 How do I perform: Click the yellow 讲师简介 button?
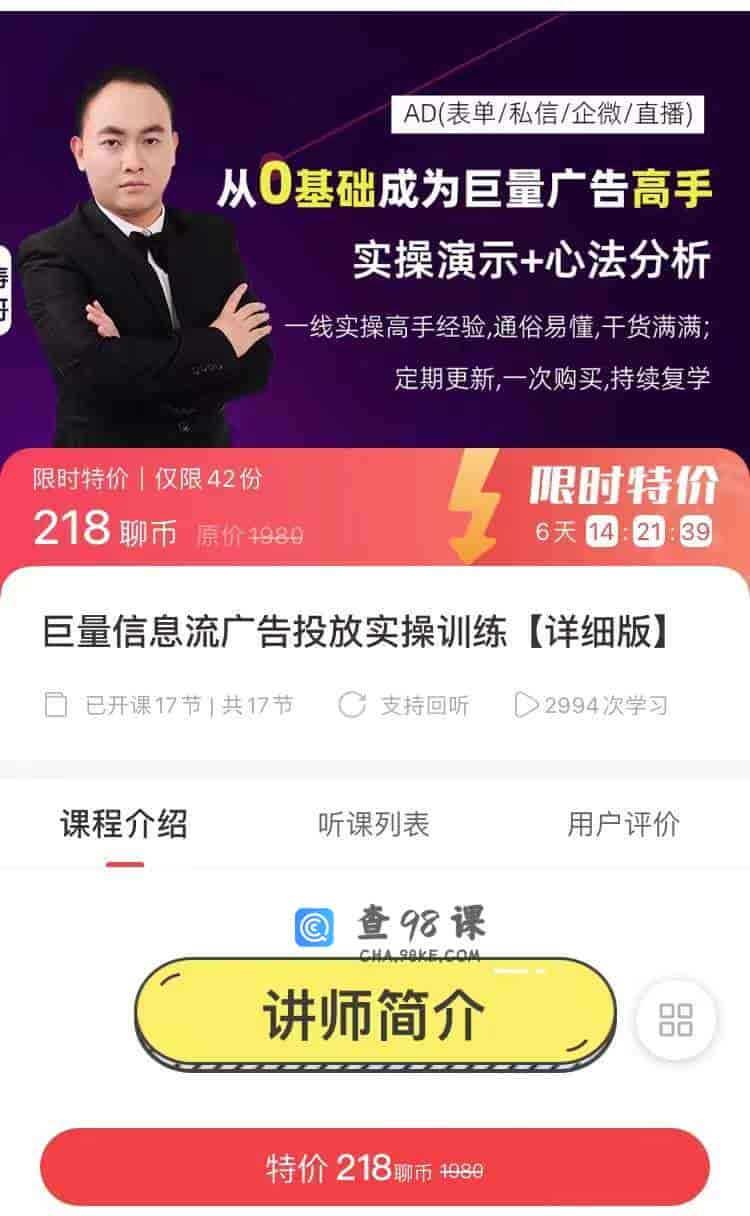click(x=375, y=1014)
